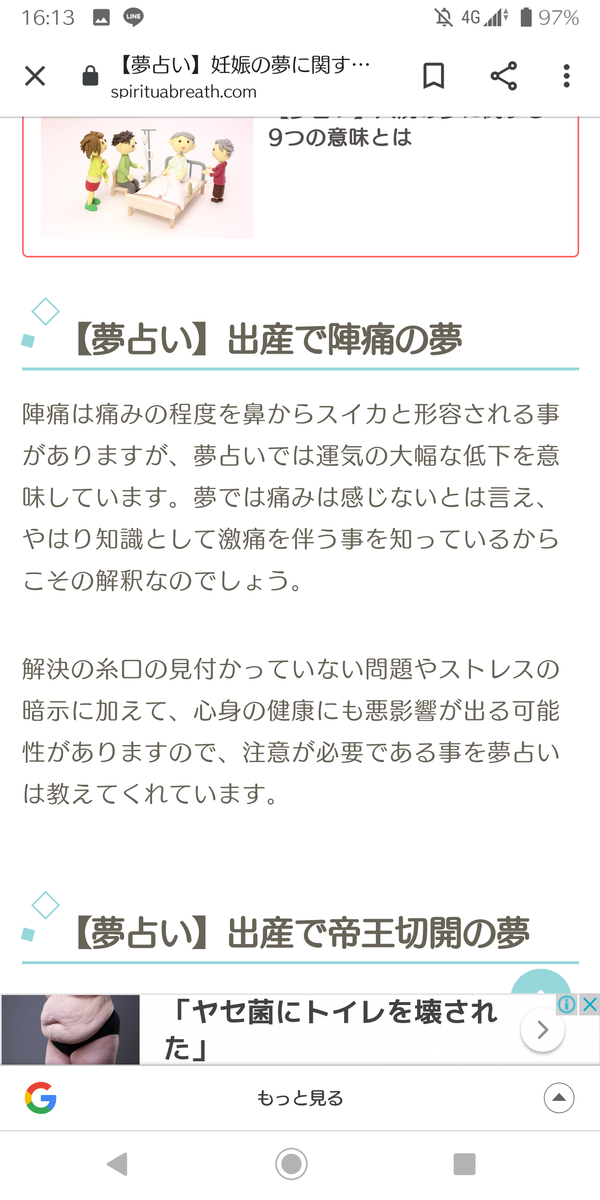Tap the scroll-to-top floating button

541,980
